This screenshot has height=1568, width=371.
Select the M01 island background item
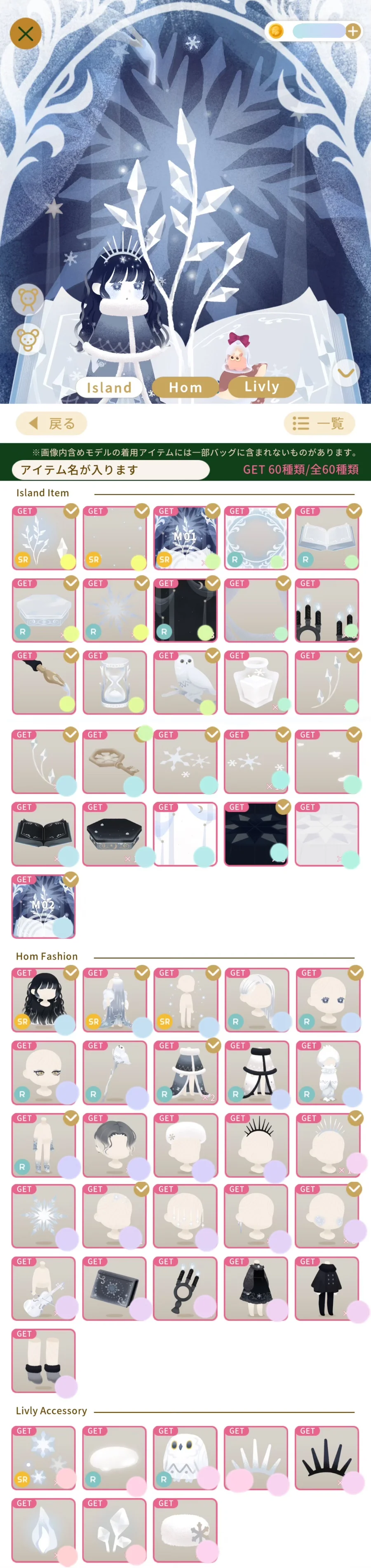(x=185, y=538)
